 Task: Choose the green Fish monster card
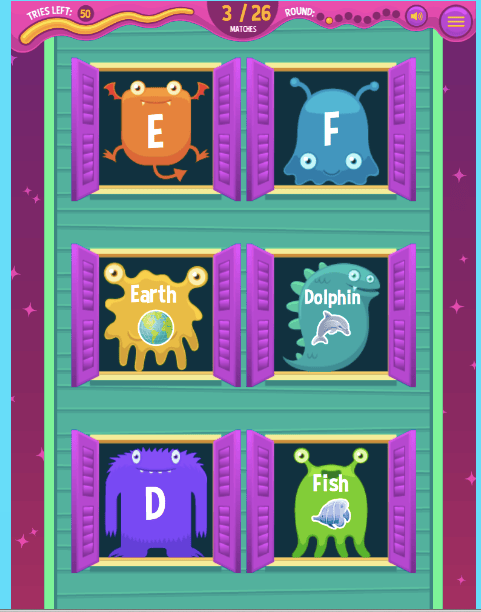click(x=331, y=501)
